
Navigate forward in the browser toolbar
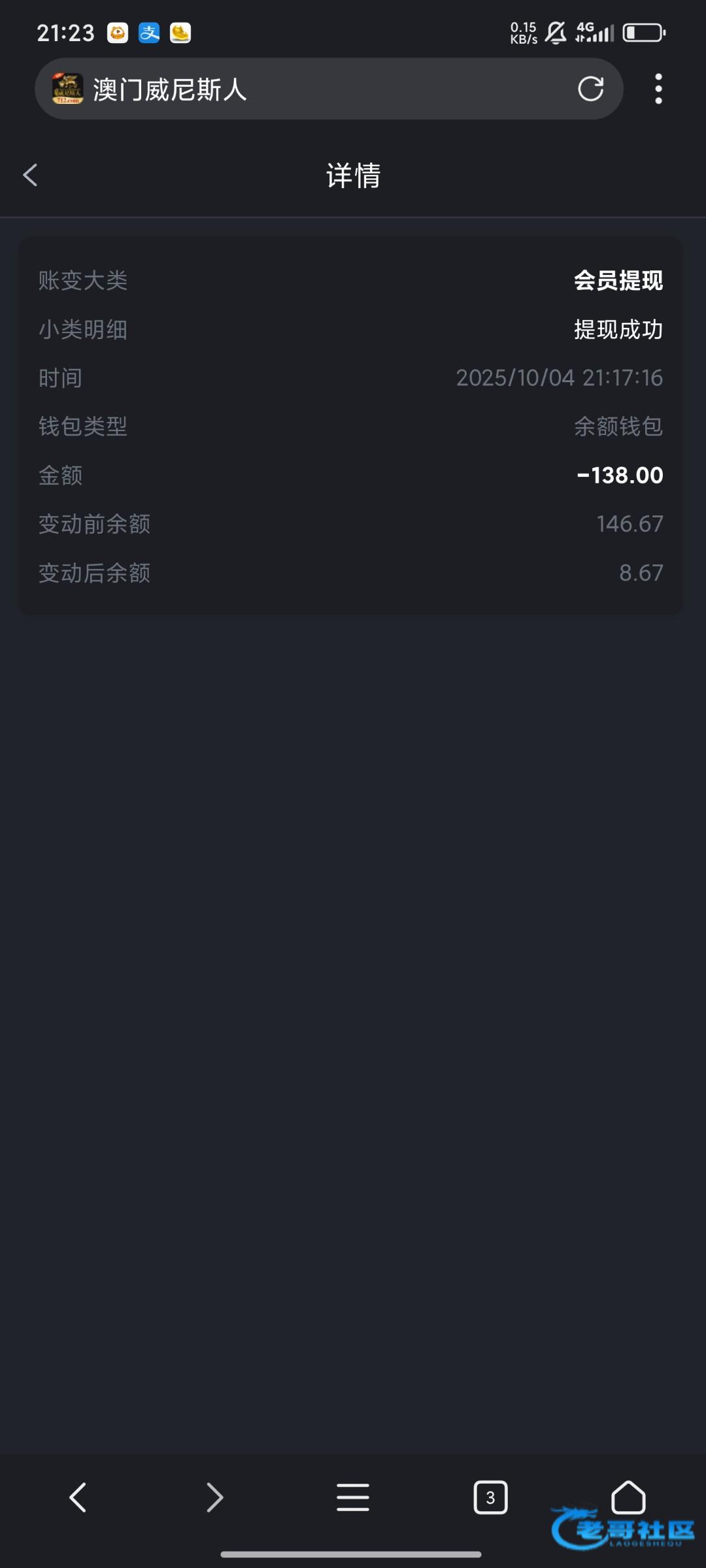215,1497
